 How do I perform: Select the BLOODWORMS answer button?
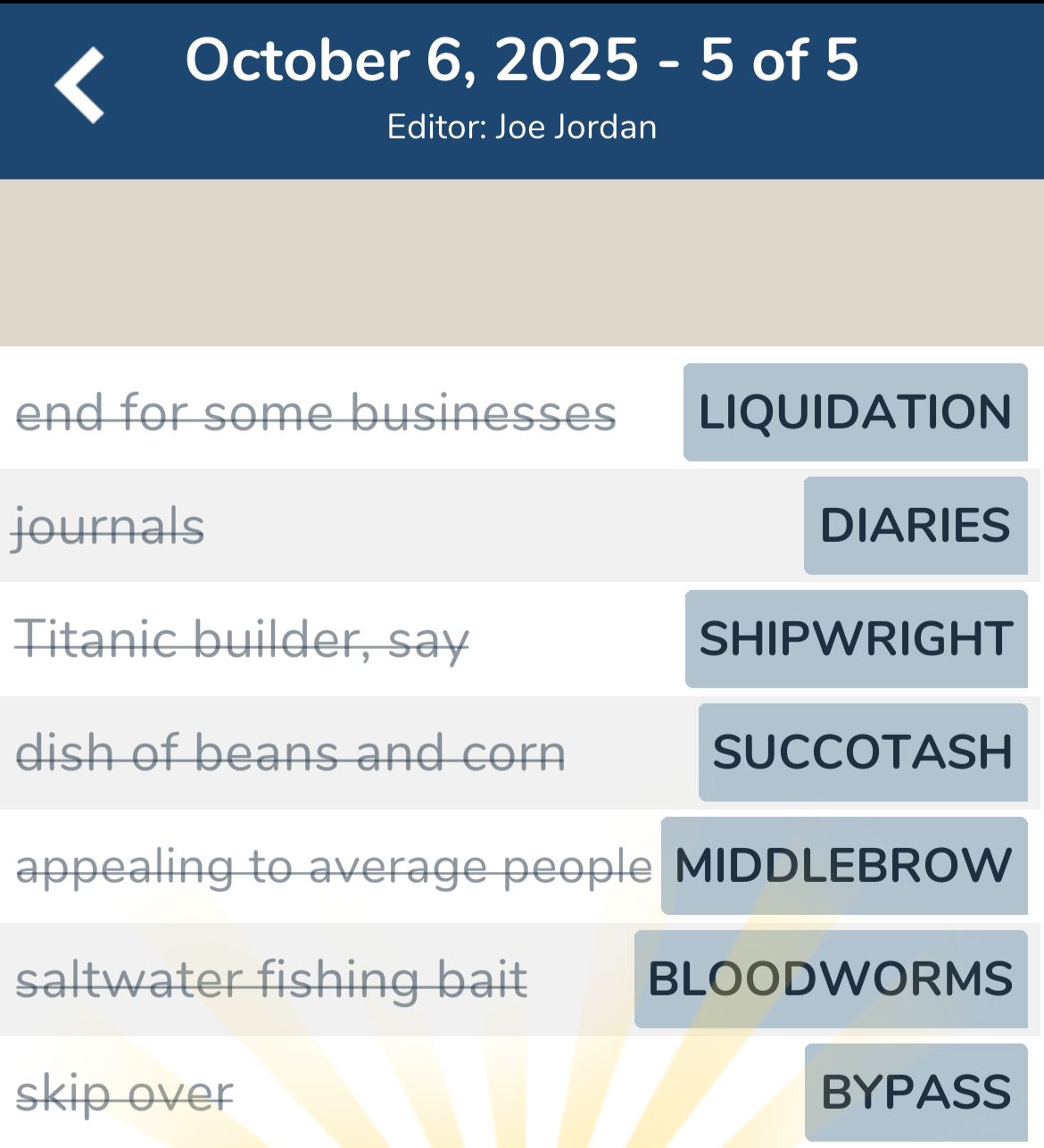(x=830, y=979)
